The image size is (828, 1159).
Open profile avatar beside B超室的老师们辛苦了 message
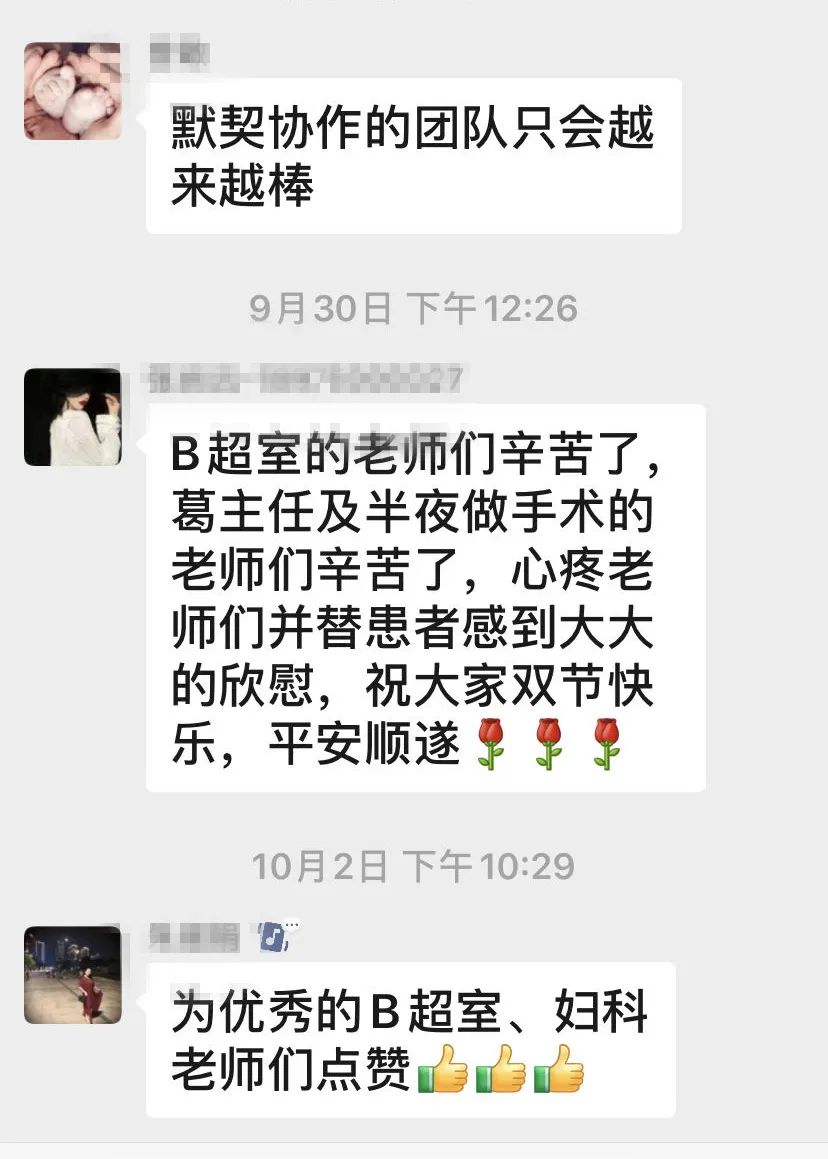(x=73, y=417)
